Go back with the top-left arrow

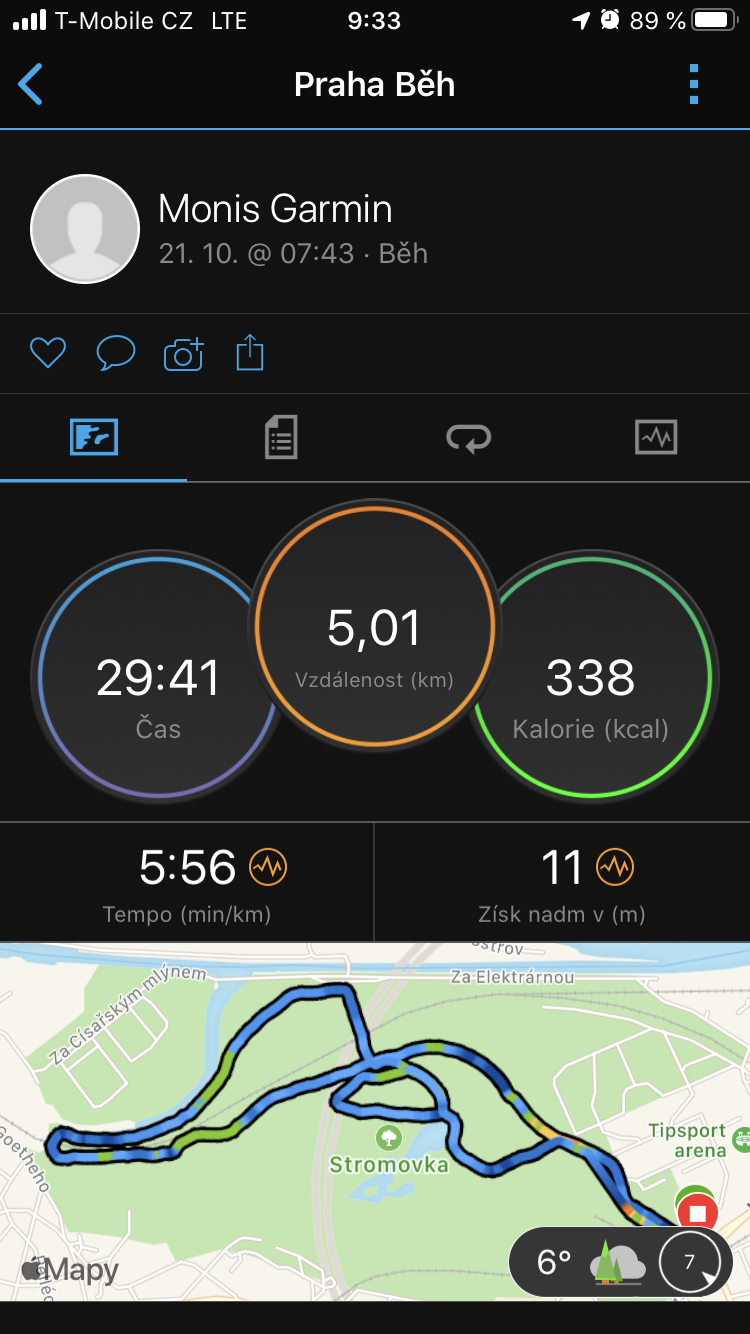pos(31,85)
